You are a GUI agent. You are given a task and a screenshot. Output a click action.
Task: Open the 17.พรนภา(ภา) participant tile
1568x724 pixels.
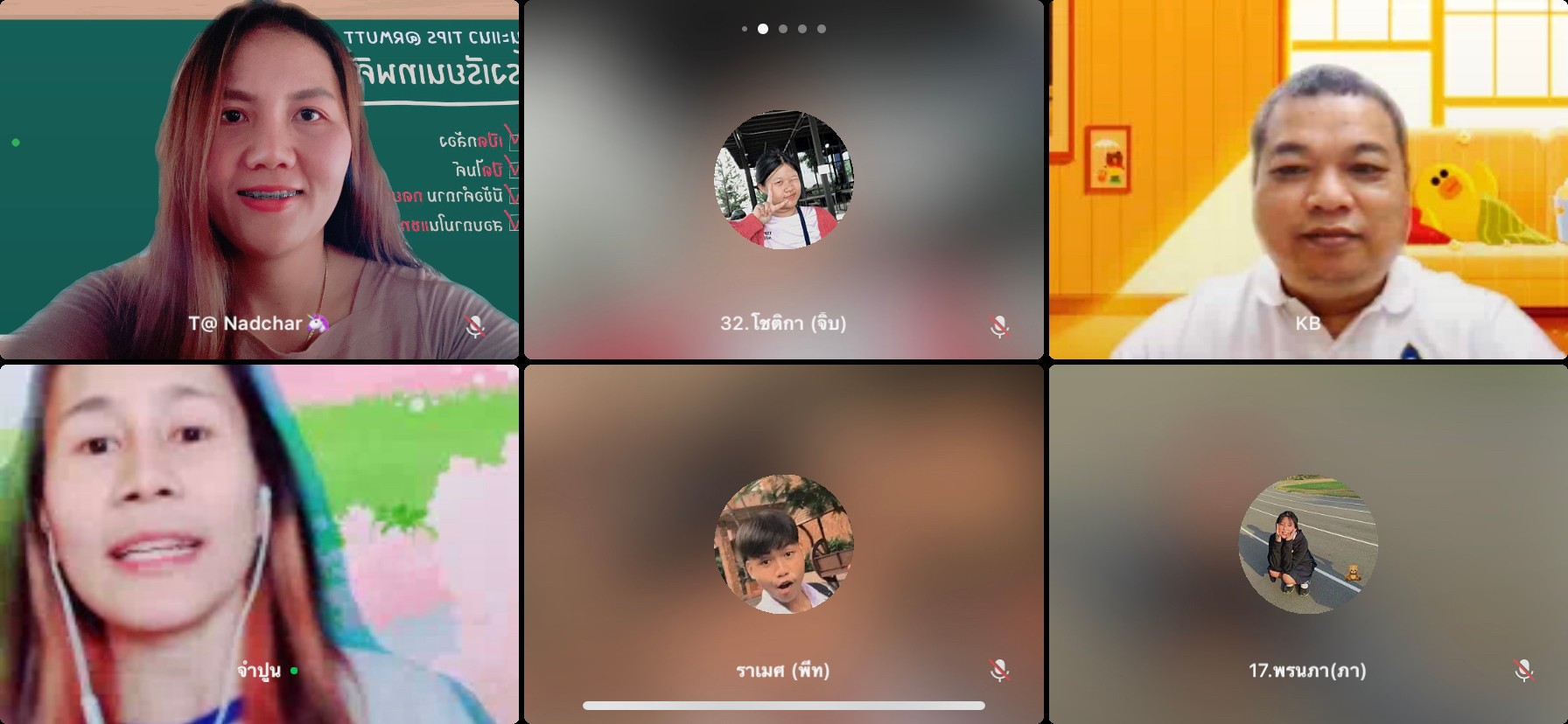tap(1308, 544)
